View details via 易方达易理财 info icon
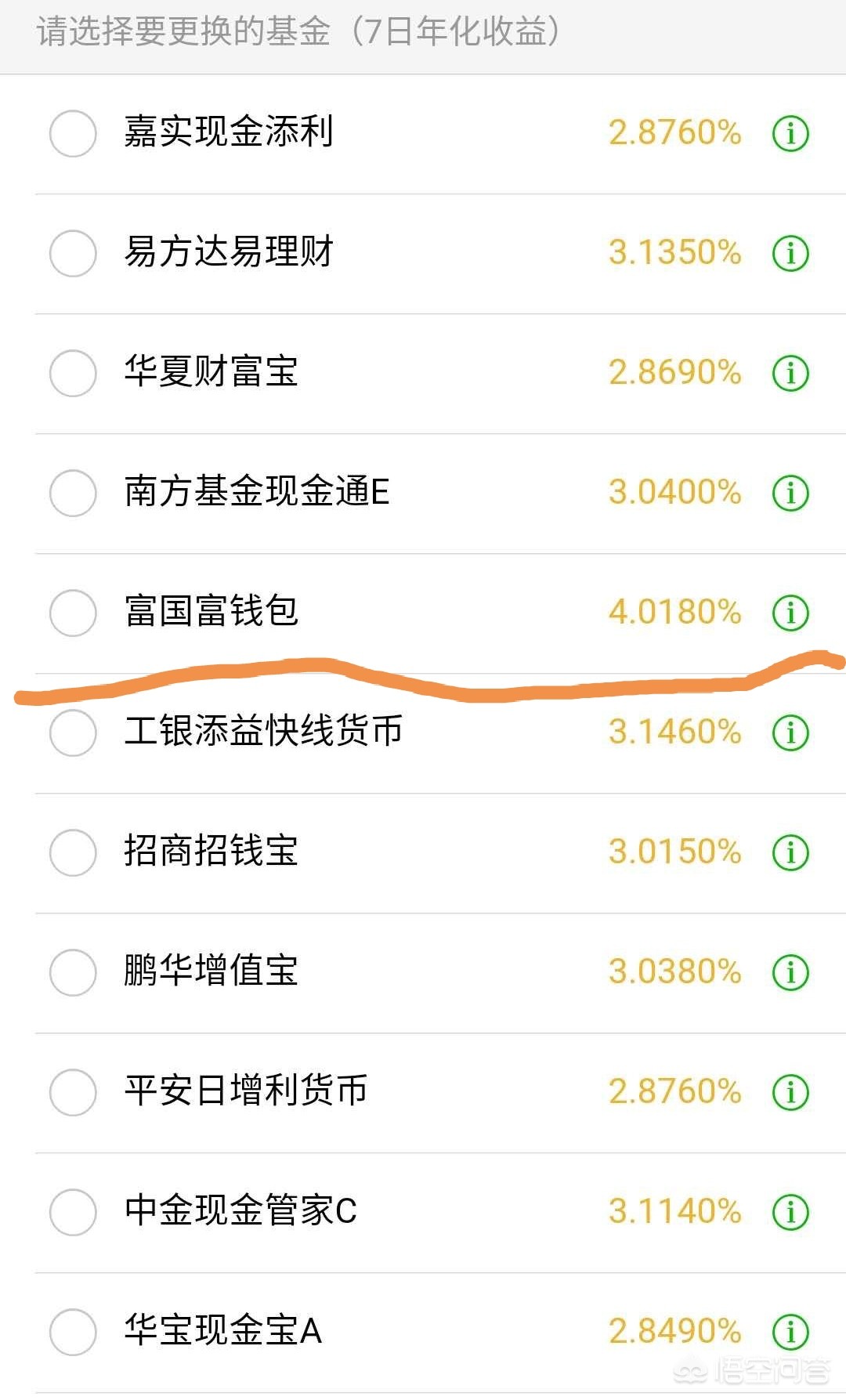Screen dimensions: 846x1400 [790, 253]
